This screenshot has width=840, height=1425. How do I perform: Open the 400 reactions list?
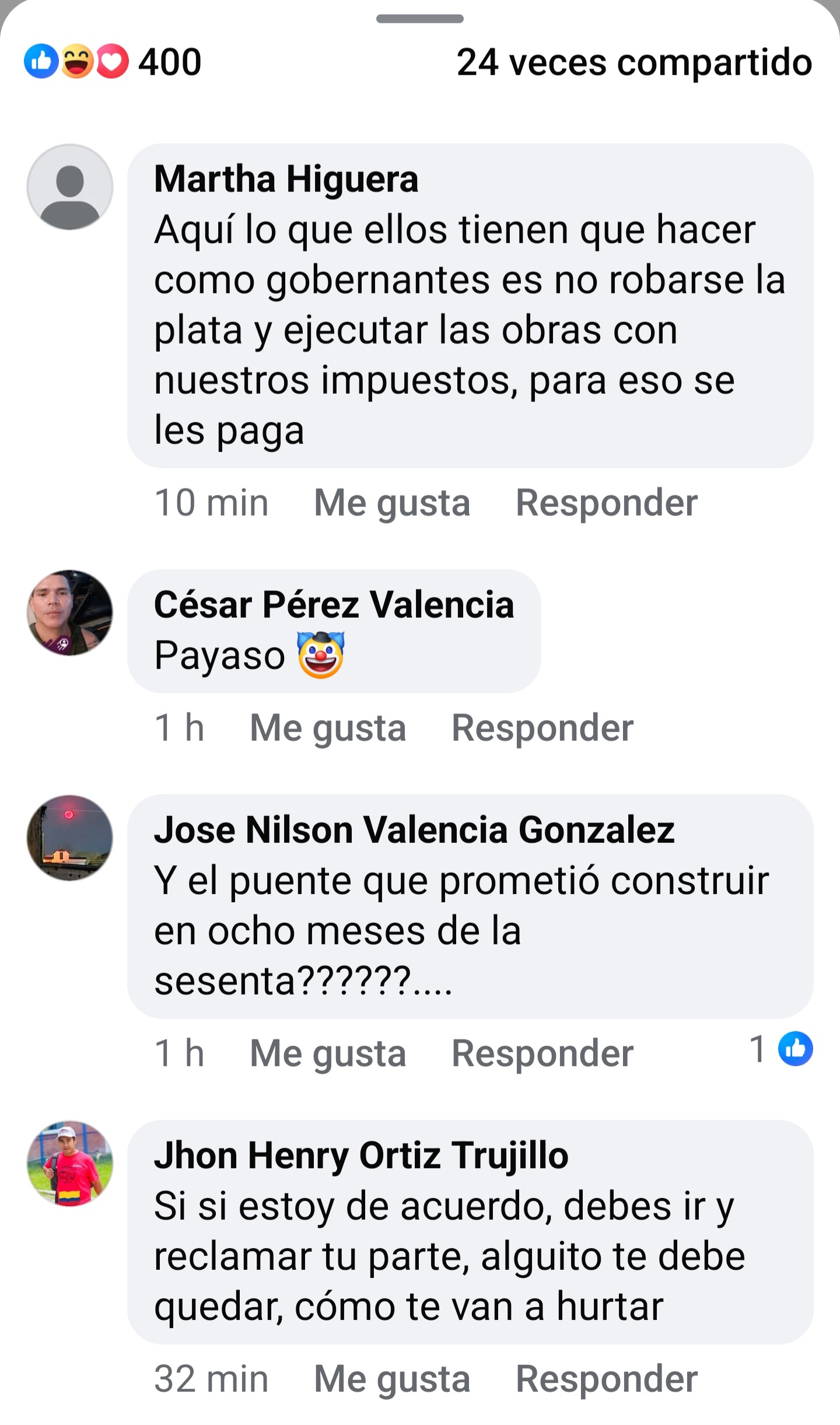coord(113,62)
